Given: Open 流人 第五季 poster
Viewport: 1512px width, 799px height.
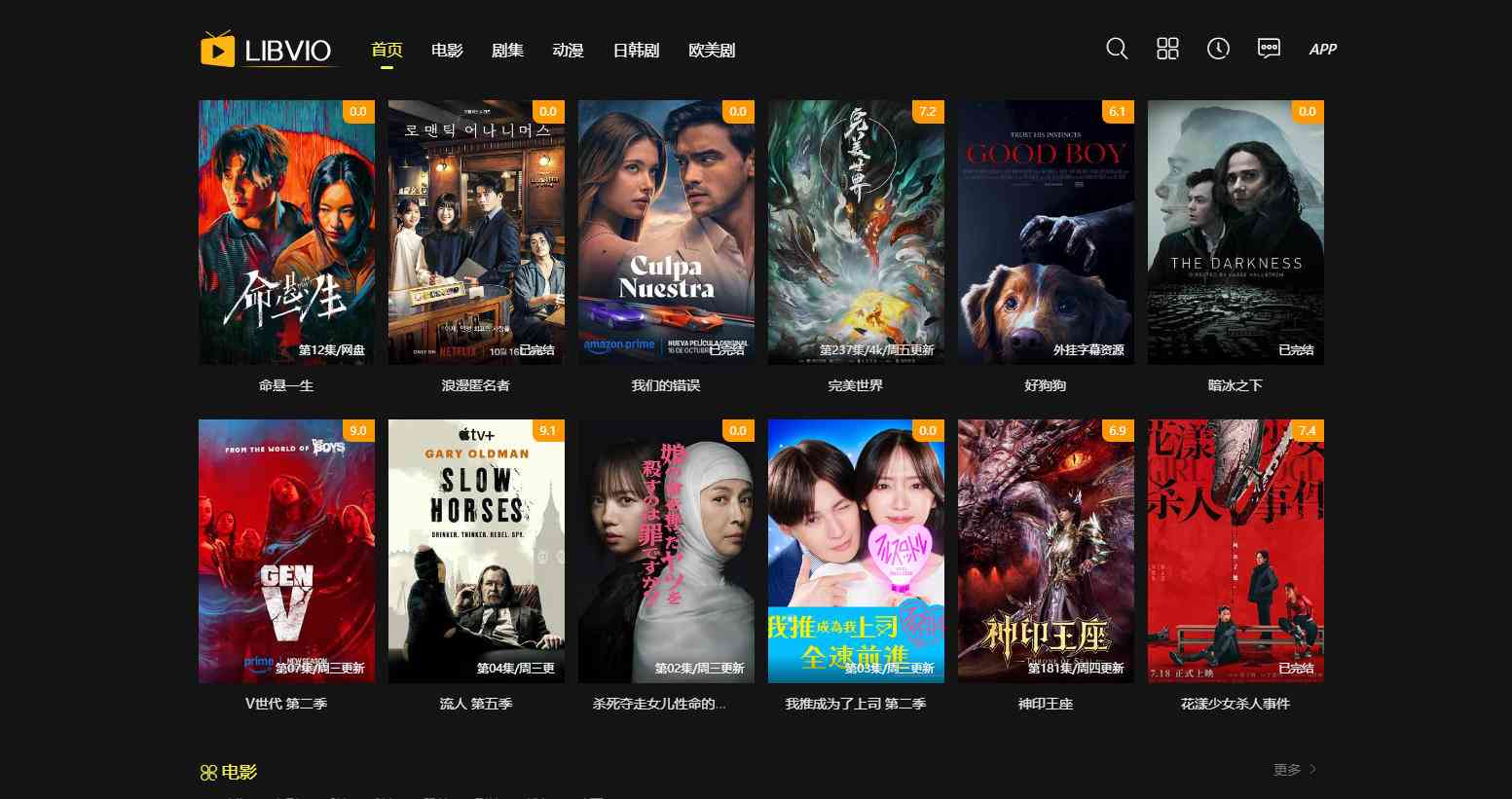Looking at the screenshot, I should point(476,551).
